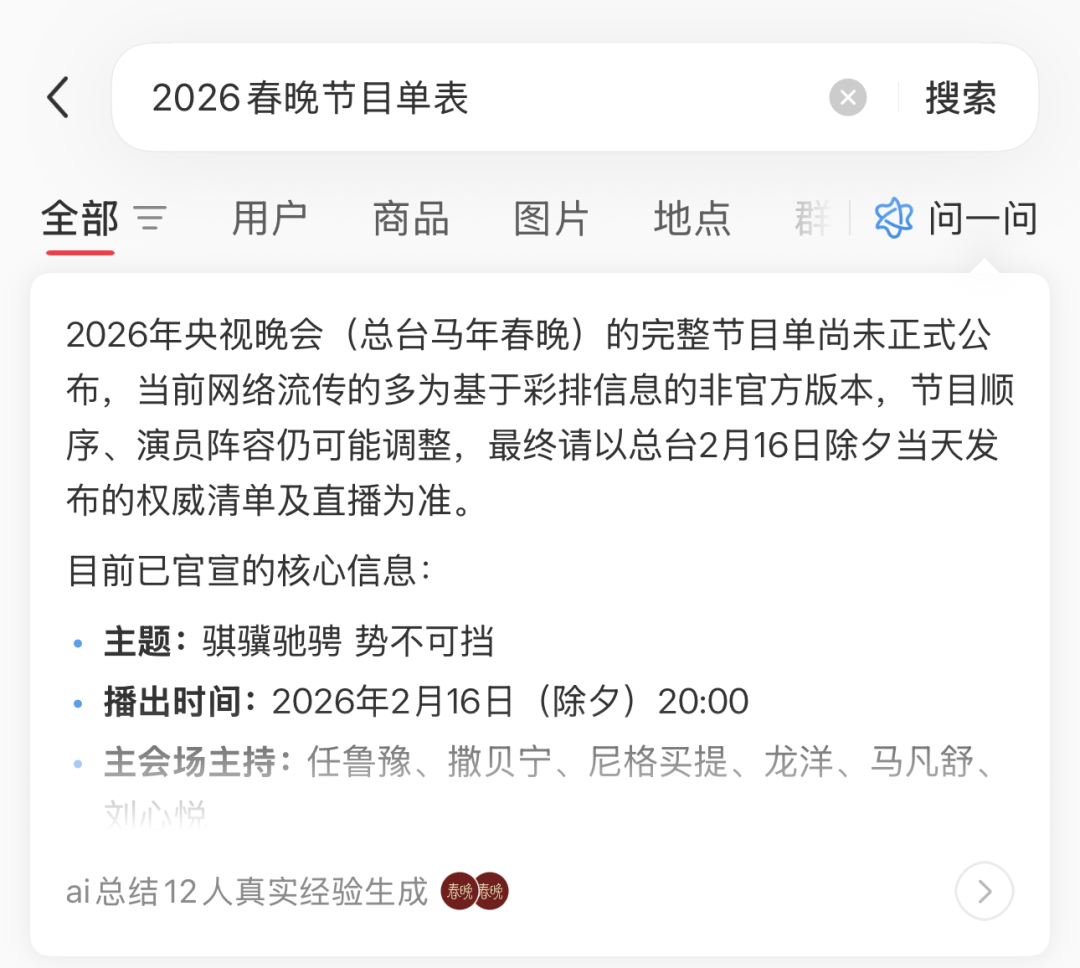This screenshot has width=1080, height=968.
Task: Switch to the 图片 tab
Action: point(551,218)
